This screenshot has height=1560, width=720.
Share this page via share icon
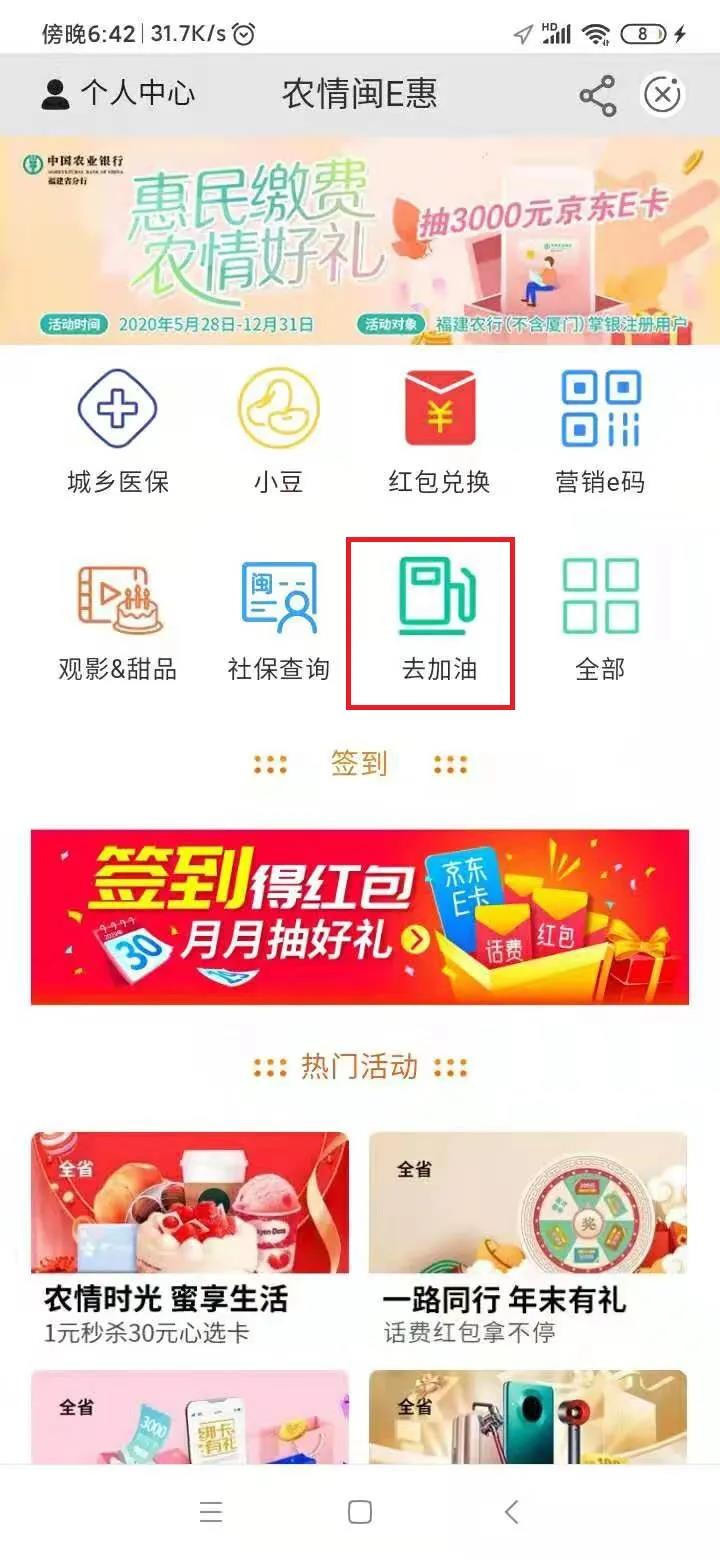point(597,96)
